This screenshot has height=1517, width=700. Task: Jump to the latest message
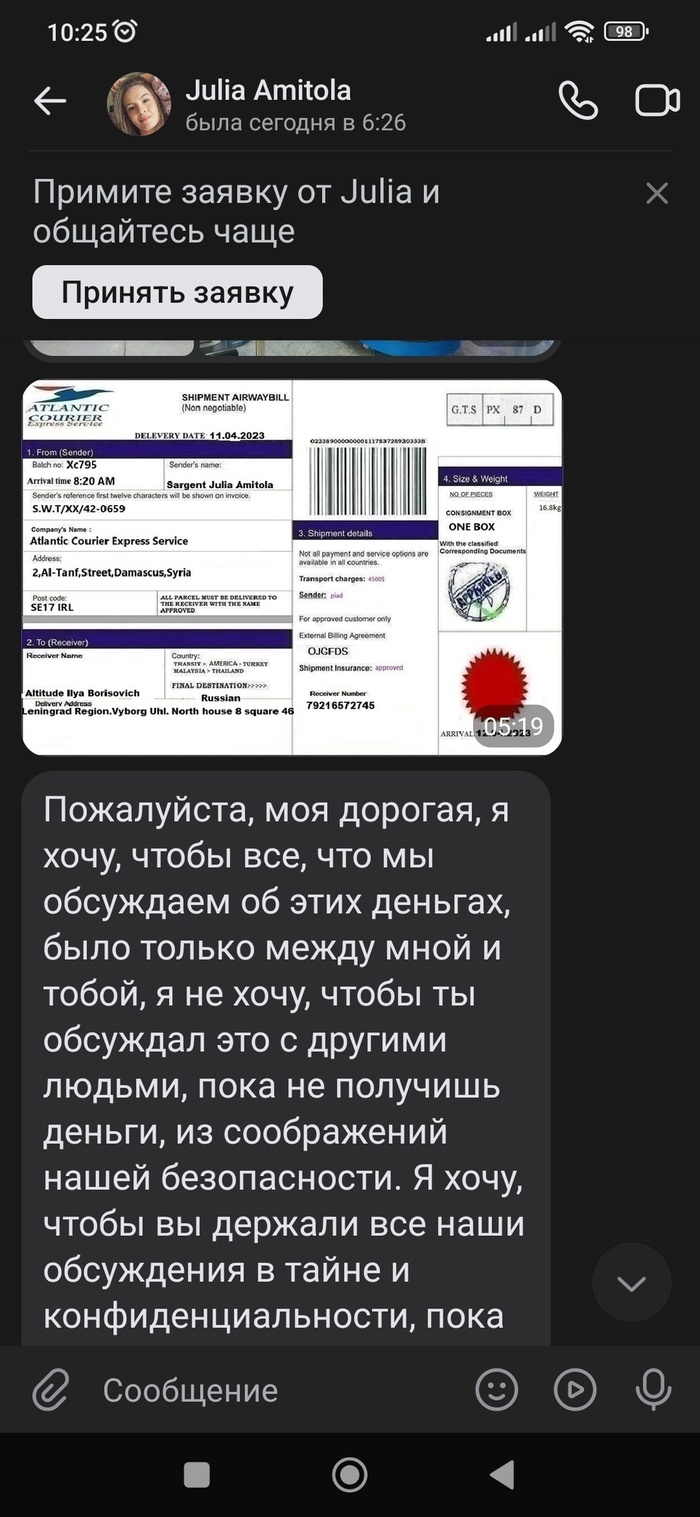(631, 1283)
